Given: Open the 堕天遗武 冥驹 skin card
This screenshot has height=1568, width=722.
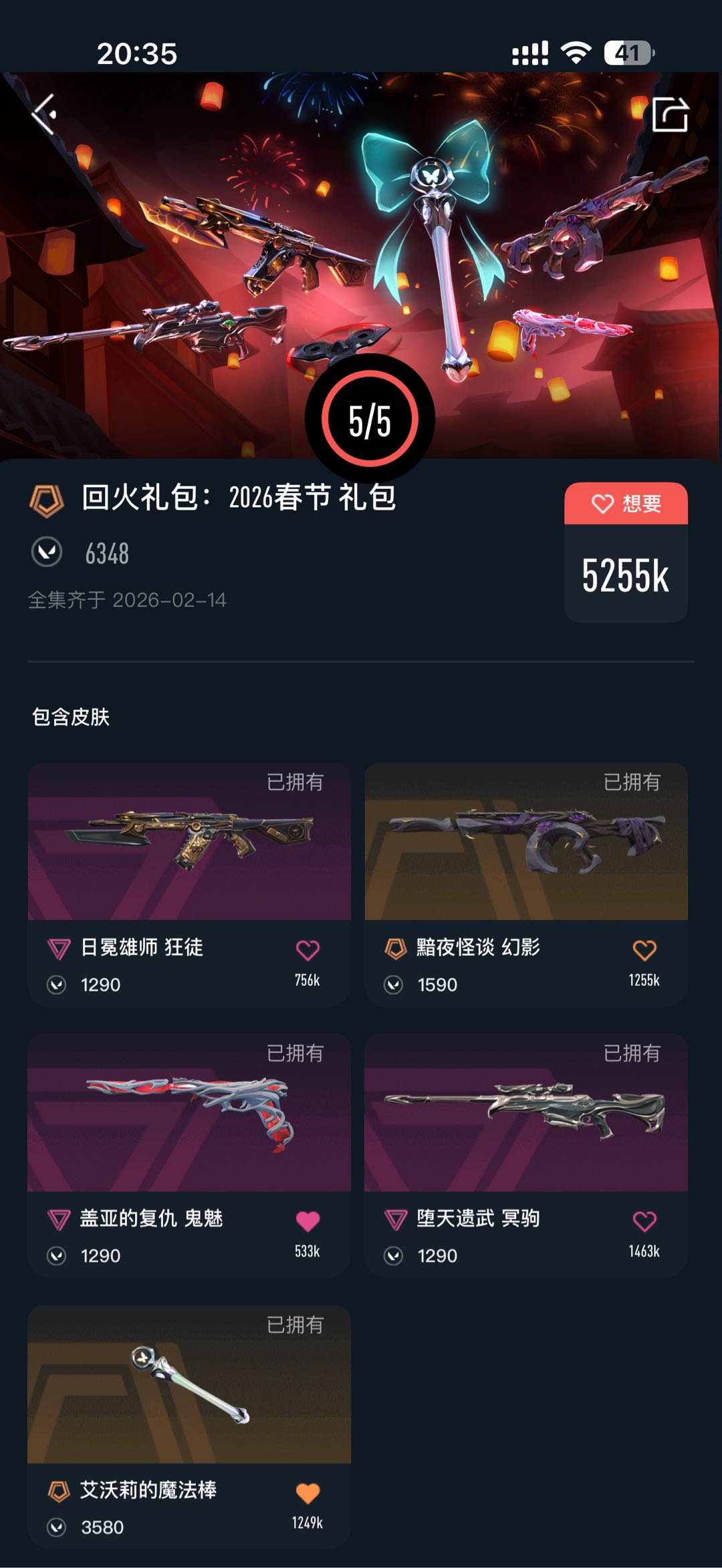Looking at the screenshot, I should pos(526,1156).
